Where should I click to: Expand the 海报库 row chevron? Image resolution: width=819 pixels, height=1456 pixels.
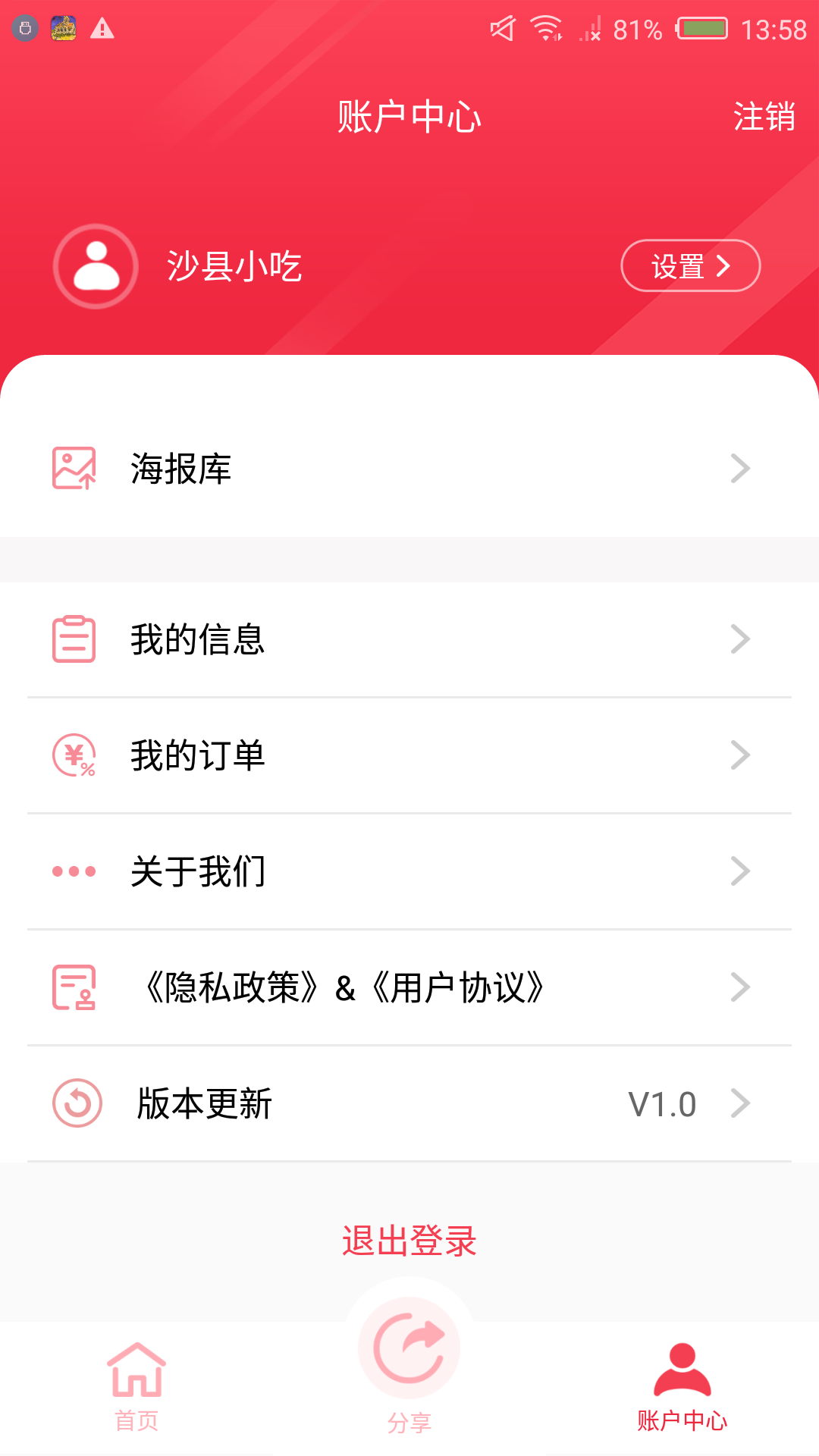pyautogui.click(x=741, y=469)
